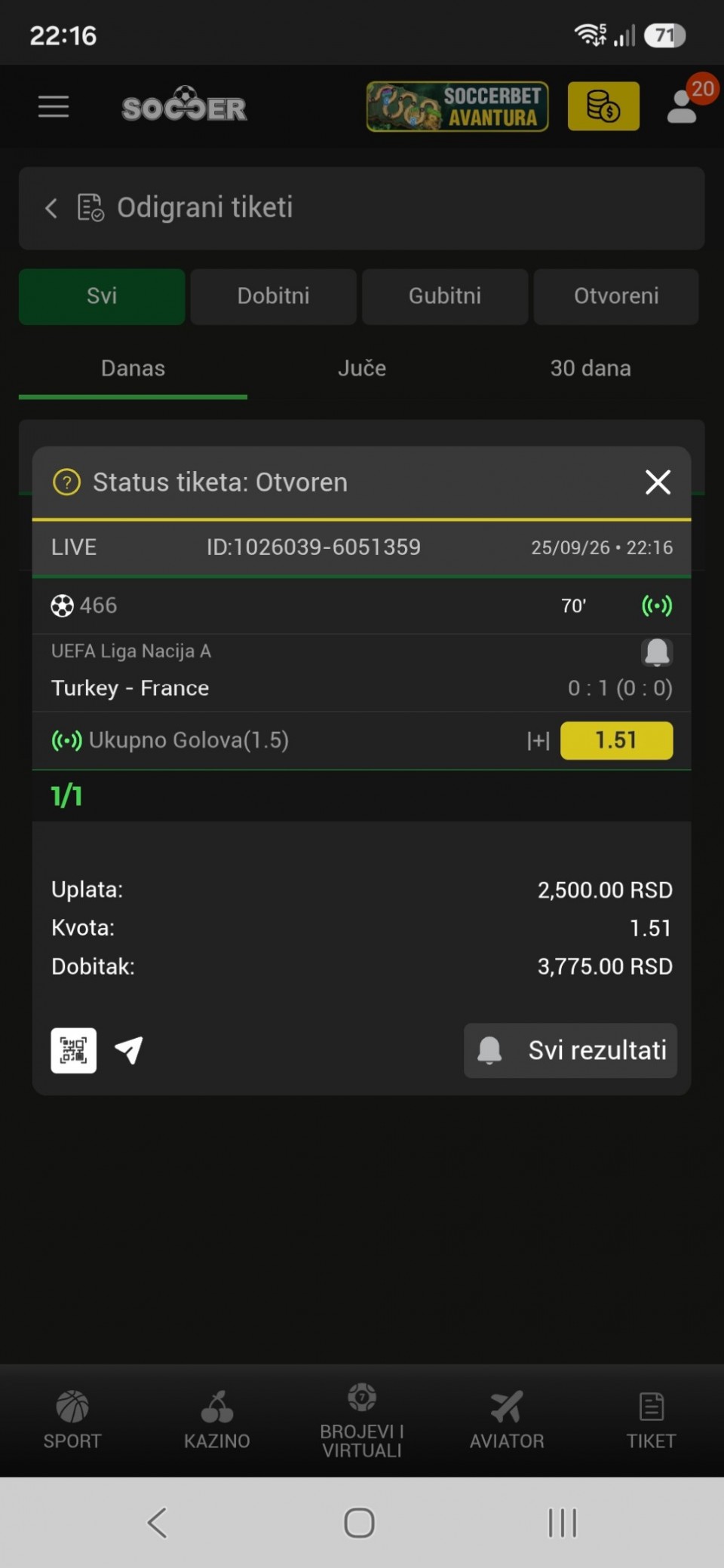Open the hamburger menu
The width and height of the screenshot is (724, 1568).
(x=54, y=106)
